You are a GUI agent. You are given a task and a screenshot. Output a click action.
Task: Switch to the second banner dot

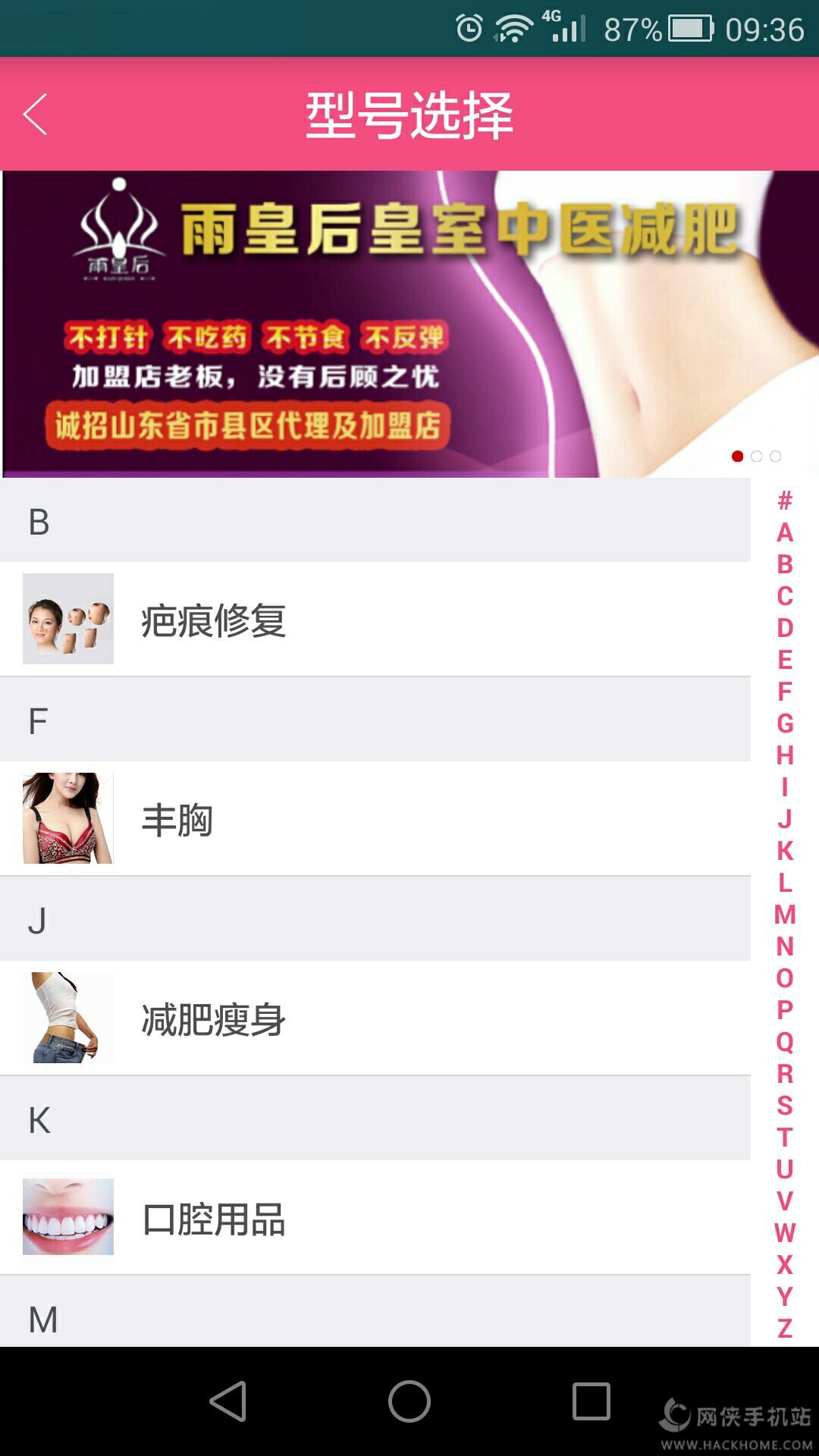[x=756, y=457]
